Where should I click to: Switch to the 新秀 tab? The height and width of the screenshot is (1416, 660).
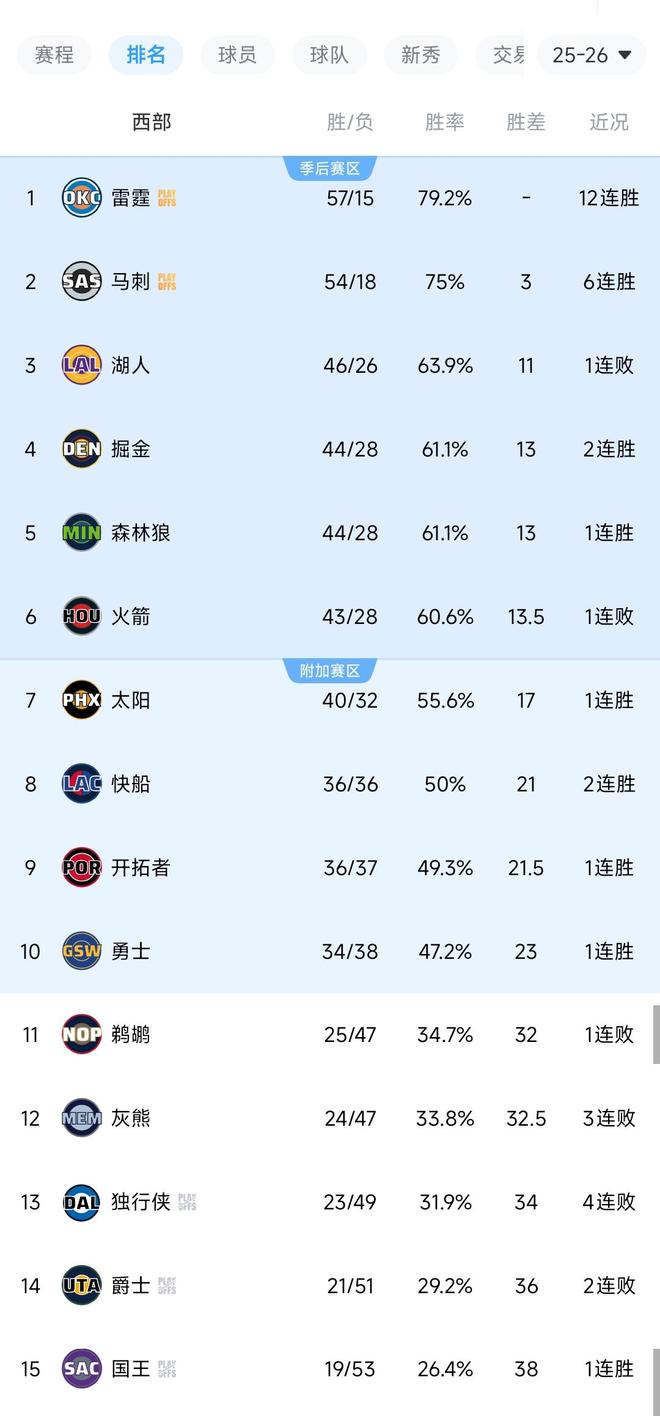pos(420,55)
